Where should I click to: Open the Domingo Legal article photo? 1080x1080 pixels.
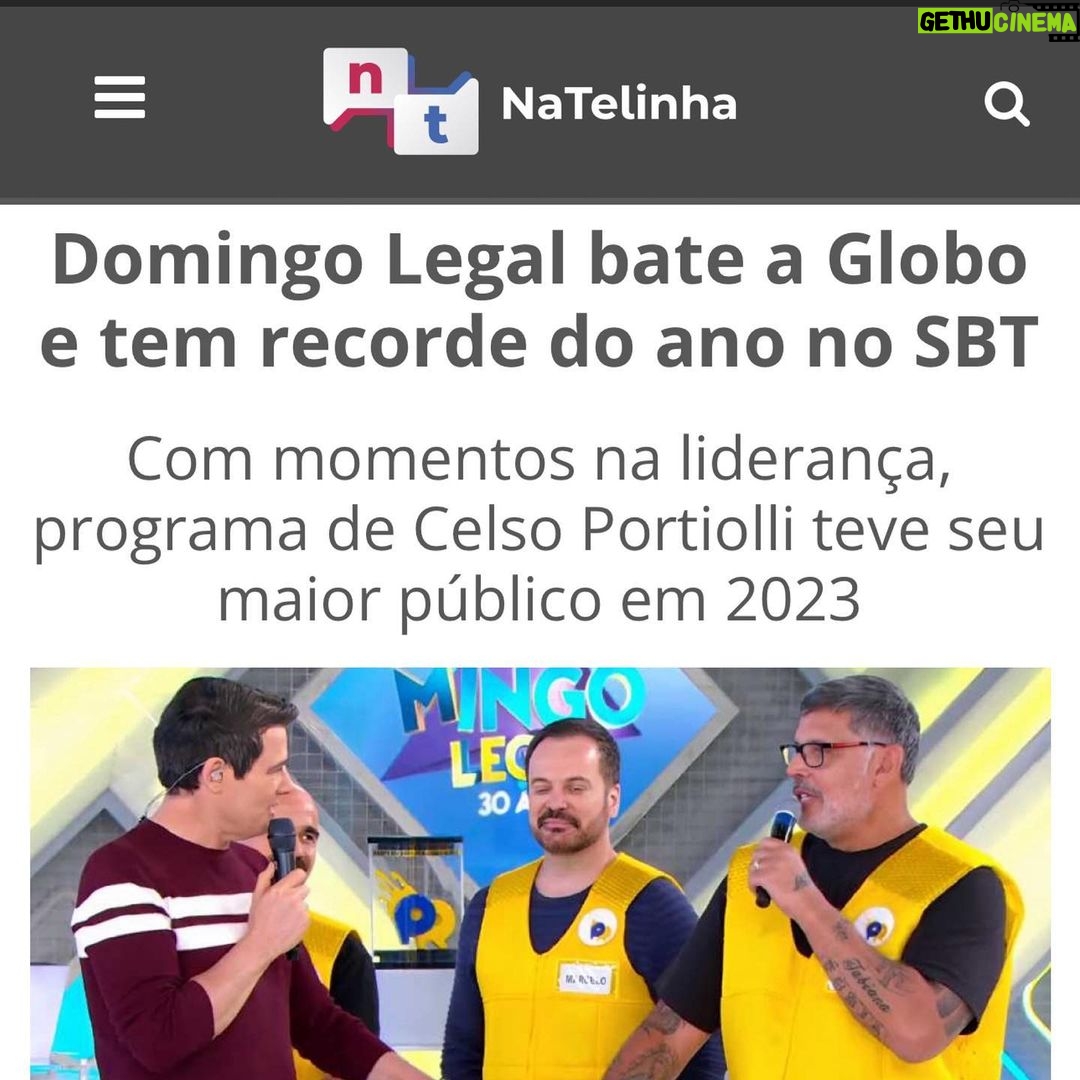(x=540, y=872)
